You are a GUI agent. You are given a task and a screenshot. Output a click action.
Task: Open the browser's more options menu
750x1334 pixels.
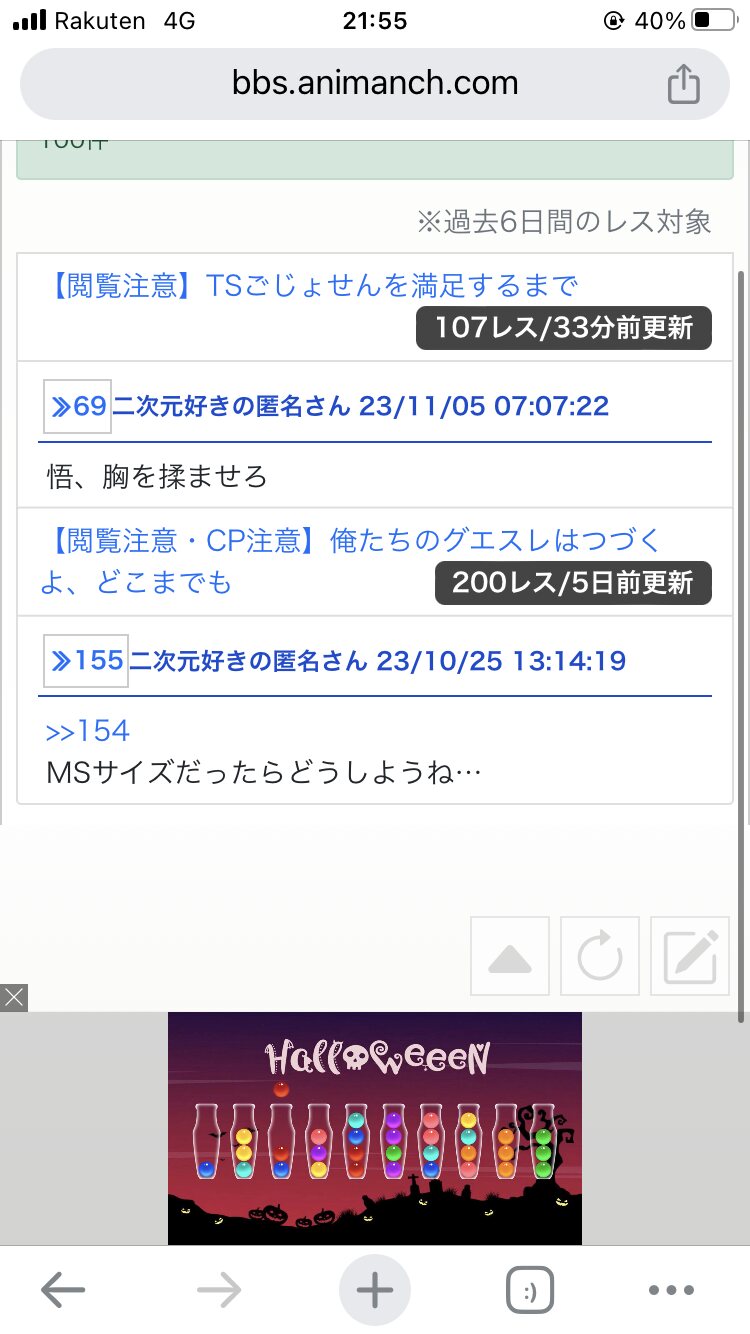671,1291
